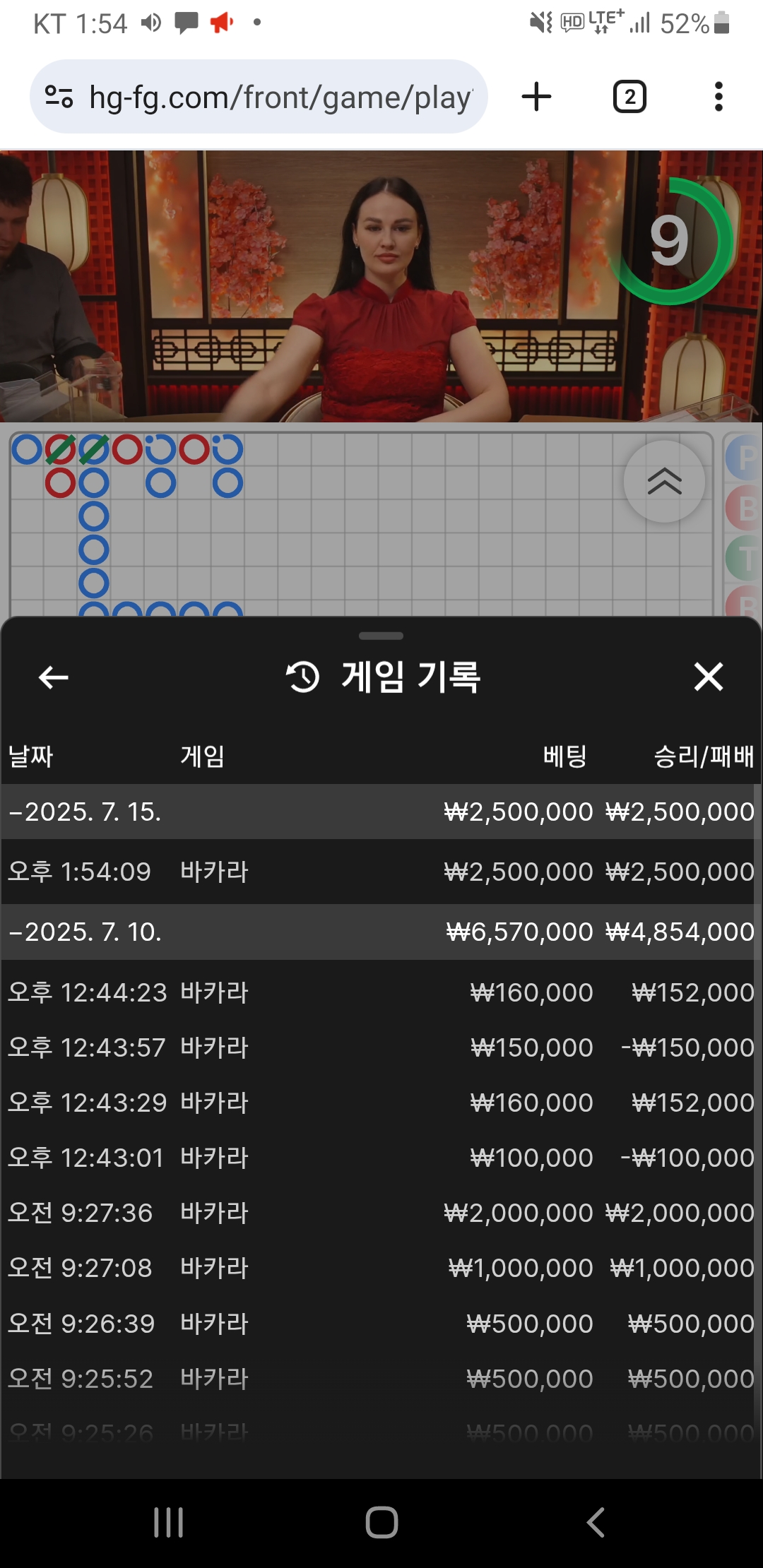763x1568 pixels.
Task: Open the 오전 9:27:36 baccarat record
Action: coord(381,1213)
